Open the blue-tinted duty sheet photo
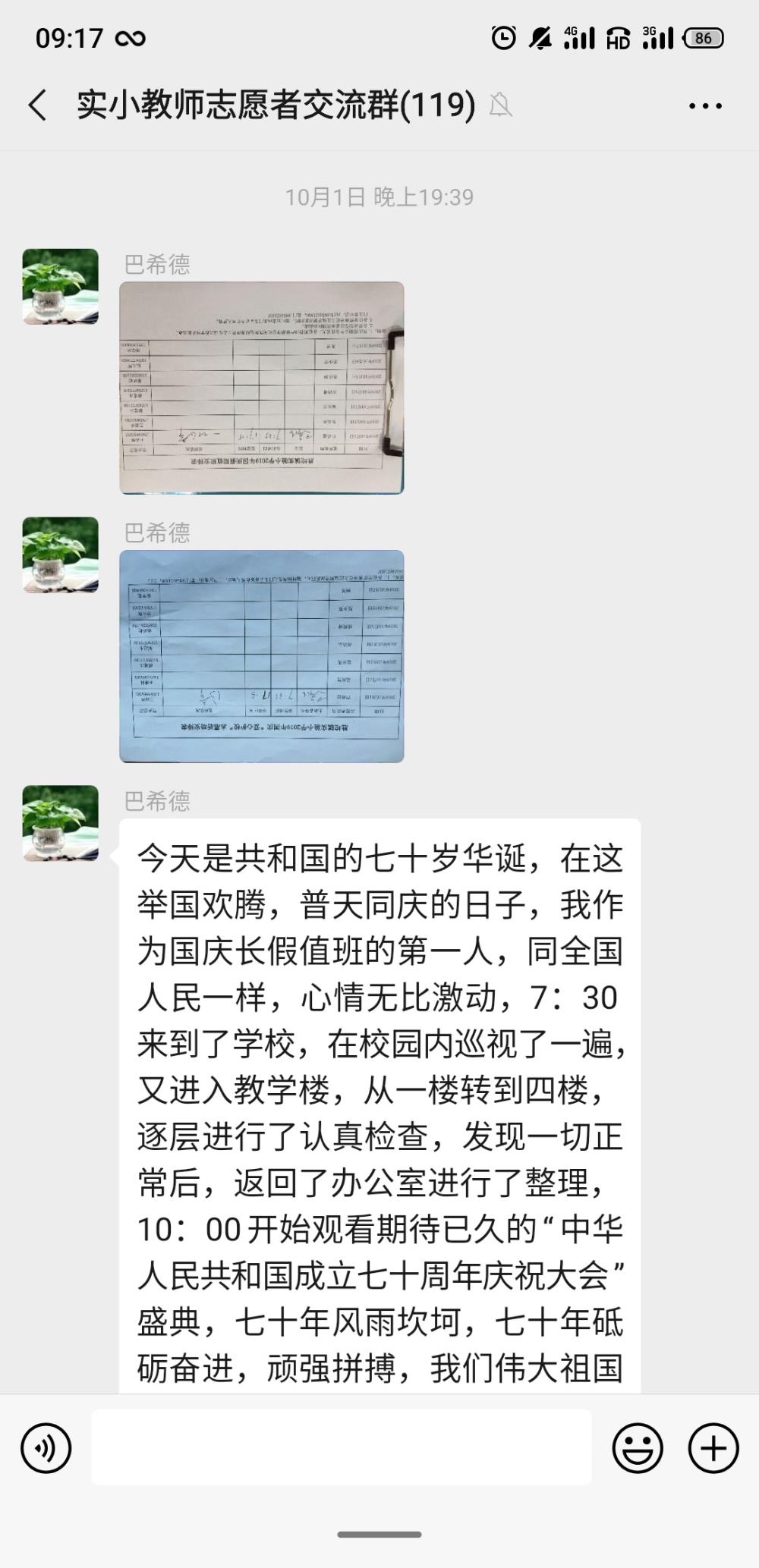Viewport: 759px width, 1568px height. pyautogui.click(x=262, y=656)
